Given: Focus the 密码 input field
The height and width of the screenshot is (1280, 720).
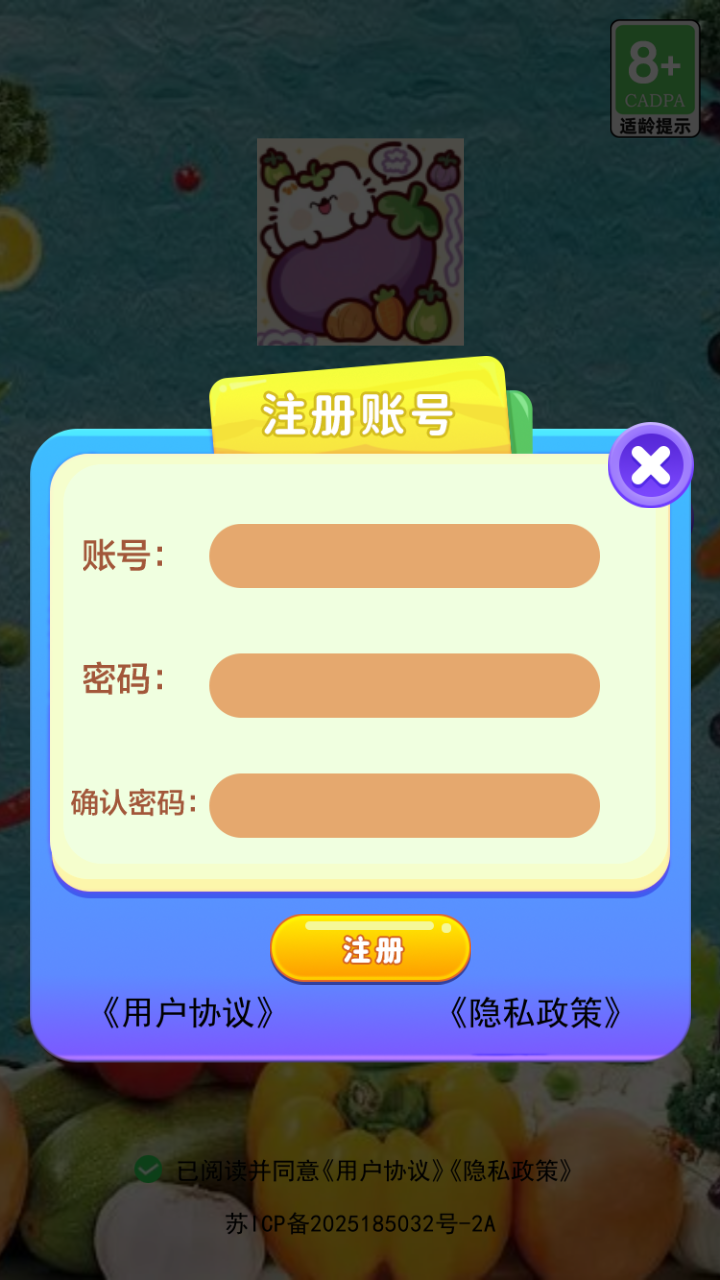Looking at the screenshot, I should (404, 685).
